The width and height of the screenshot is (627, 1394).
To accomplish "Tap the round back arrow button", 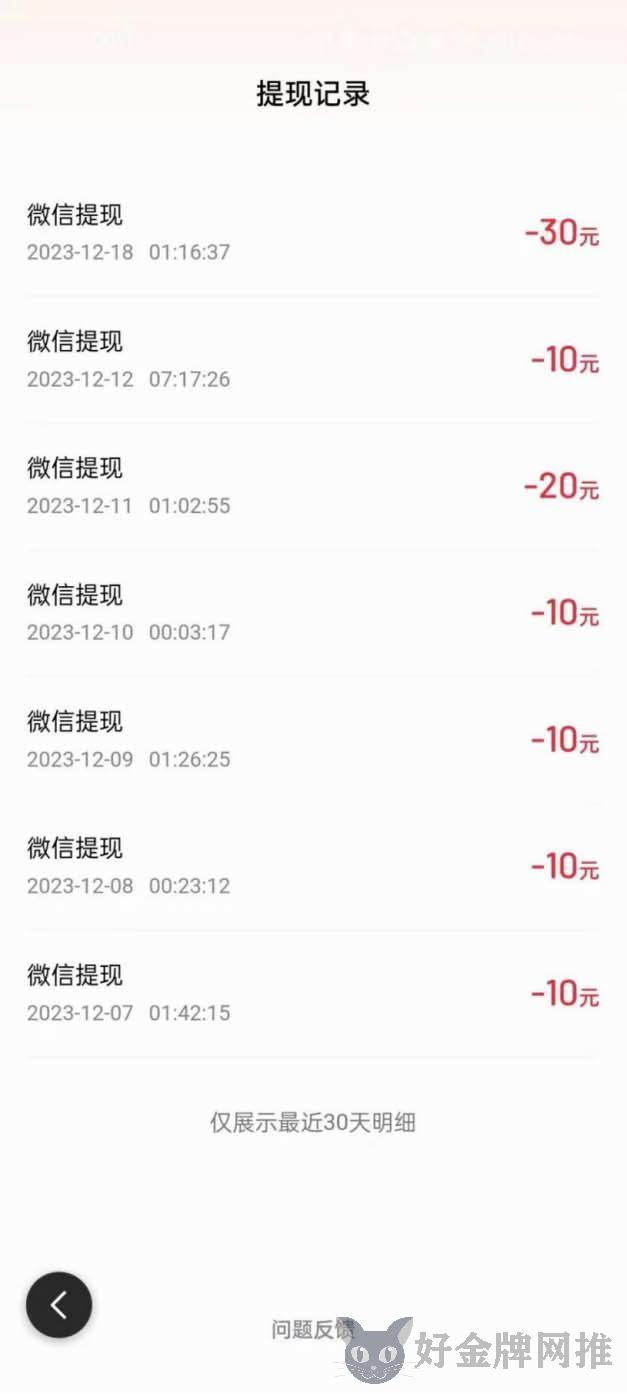I will 59,1304.
